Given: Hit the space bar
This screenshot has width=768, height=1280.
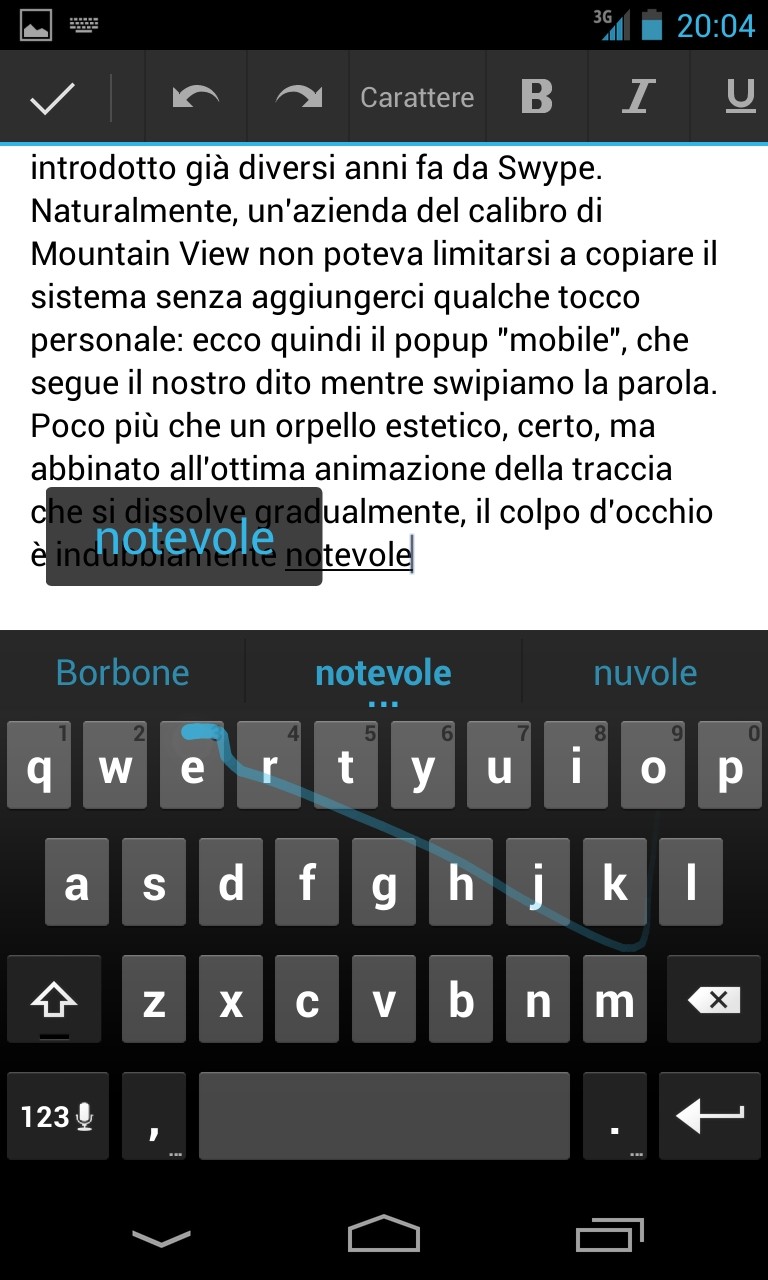Looking at the screenshot, I should (x=384, y=1116).
